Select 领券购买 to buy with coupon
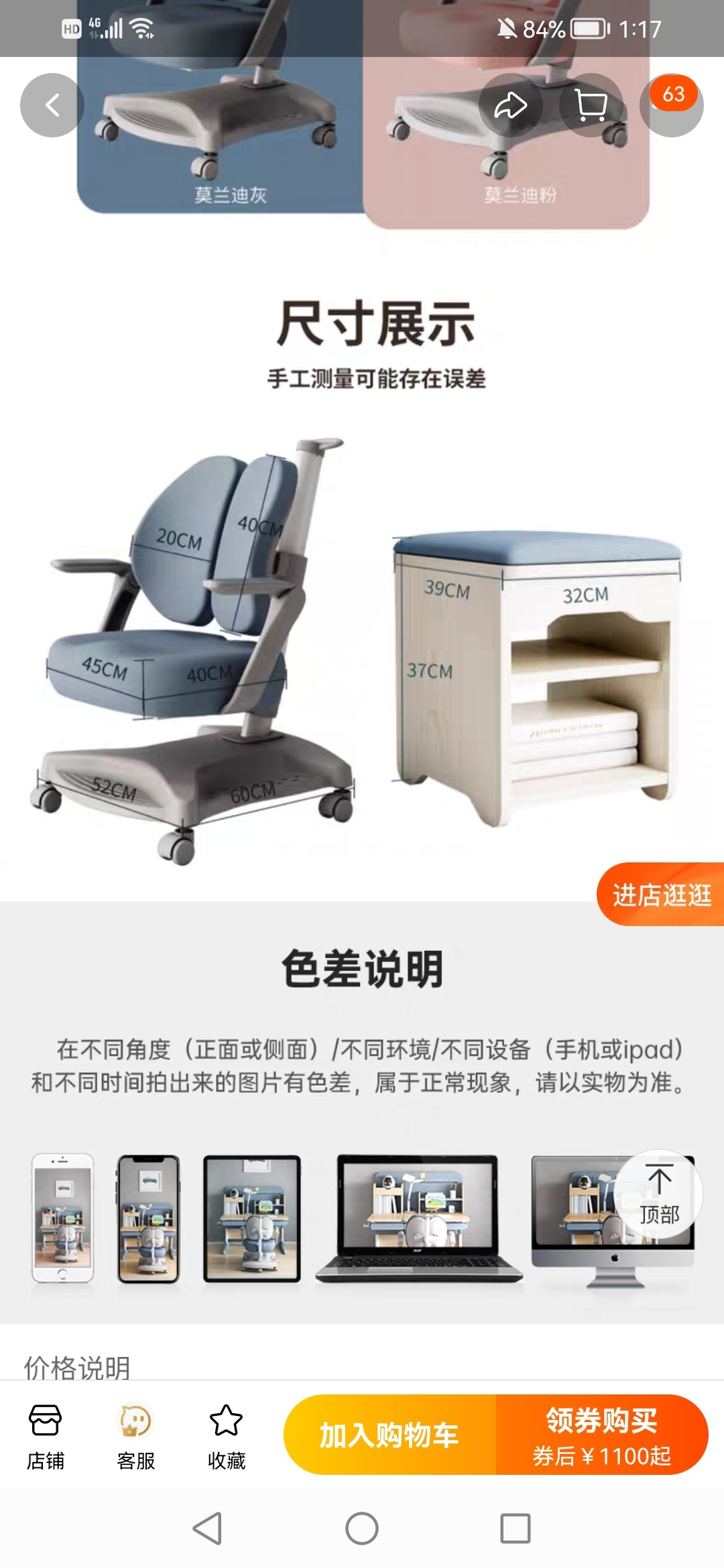Image resolution: width=724 pixels, height=1568 pixels. click(x=601, y=1435)
